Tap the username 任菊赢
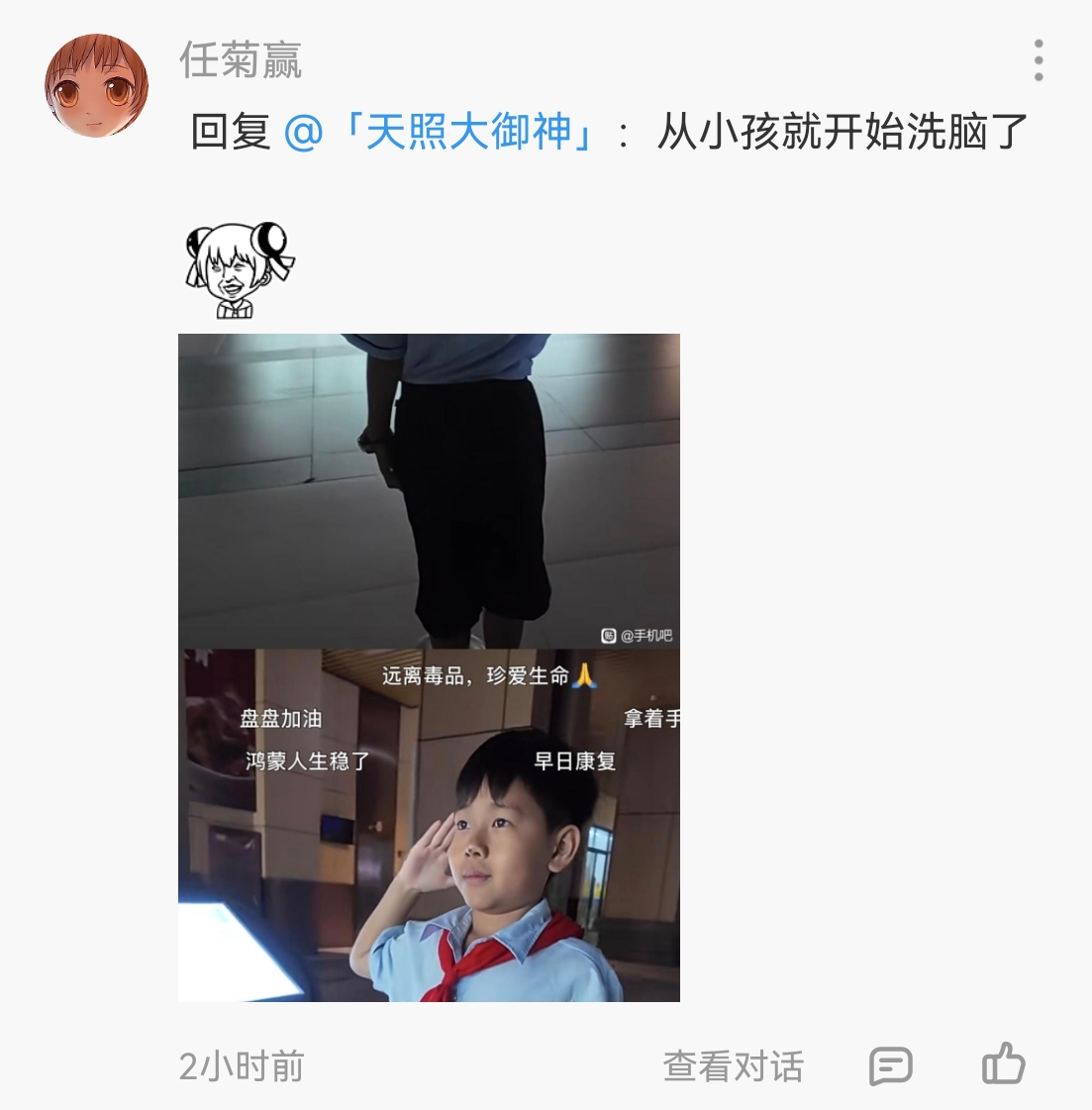 click(x=241, y=60)
